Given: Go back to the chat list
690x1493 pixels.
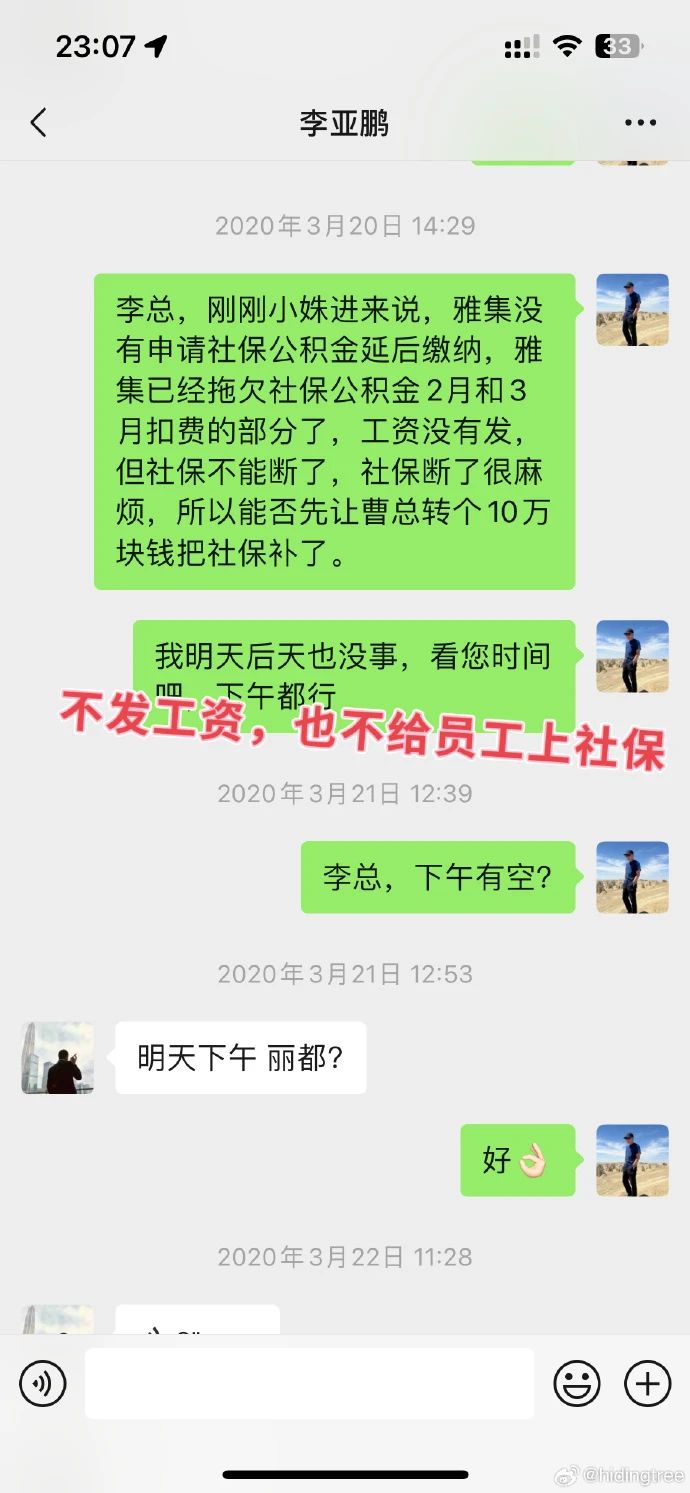Looking at the screenshot, I should (x=38, y=123).
